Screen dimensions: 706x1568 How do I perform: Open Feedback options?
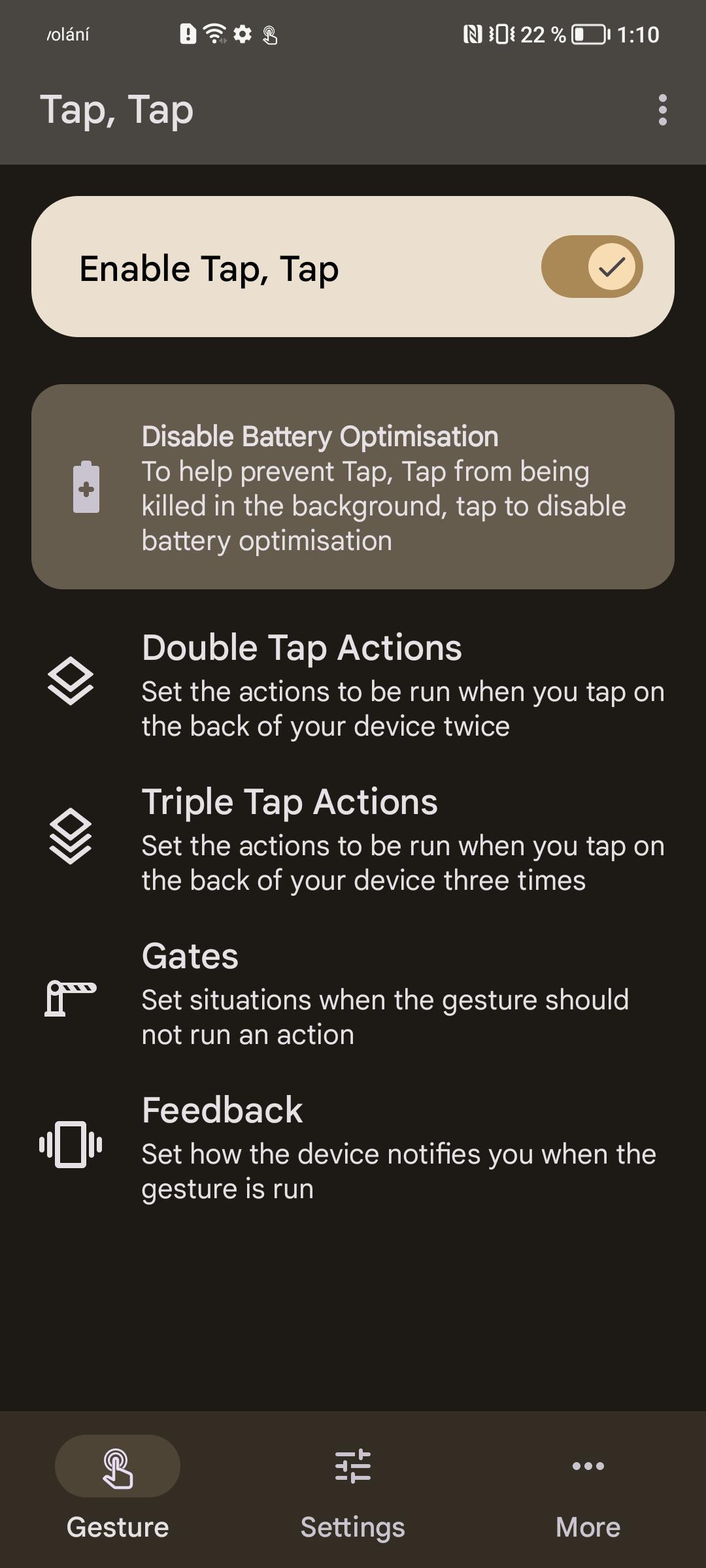coord(353,1147)
